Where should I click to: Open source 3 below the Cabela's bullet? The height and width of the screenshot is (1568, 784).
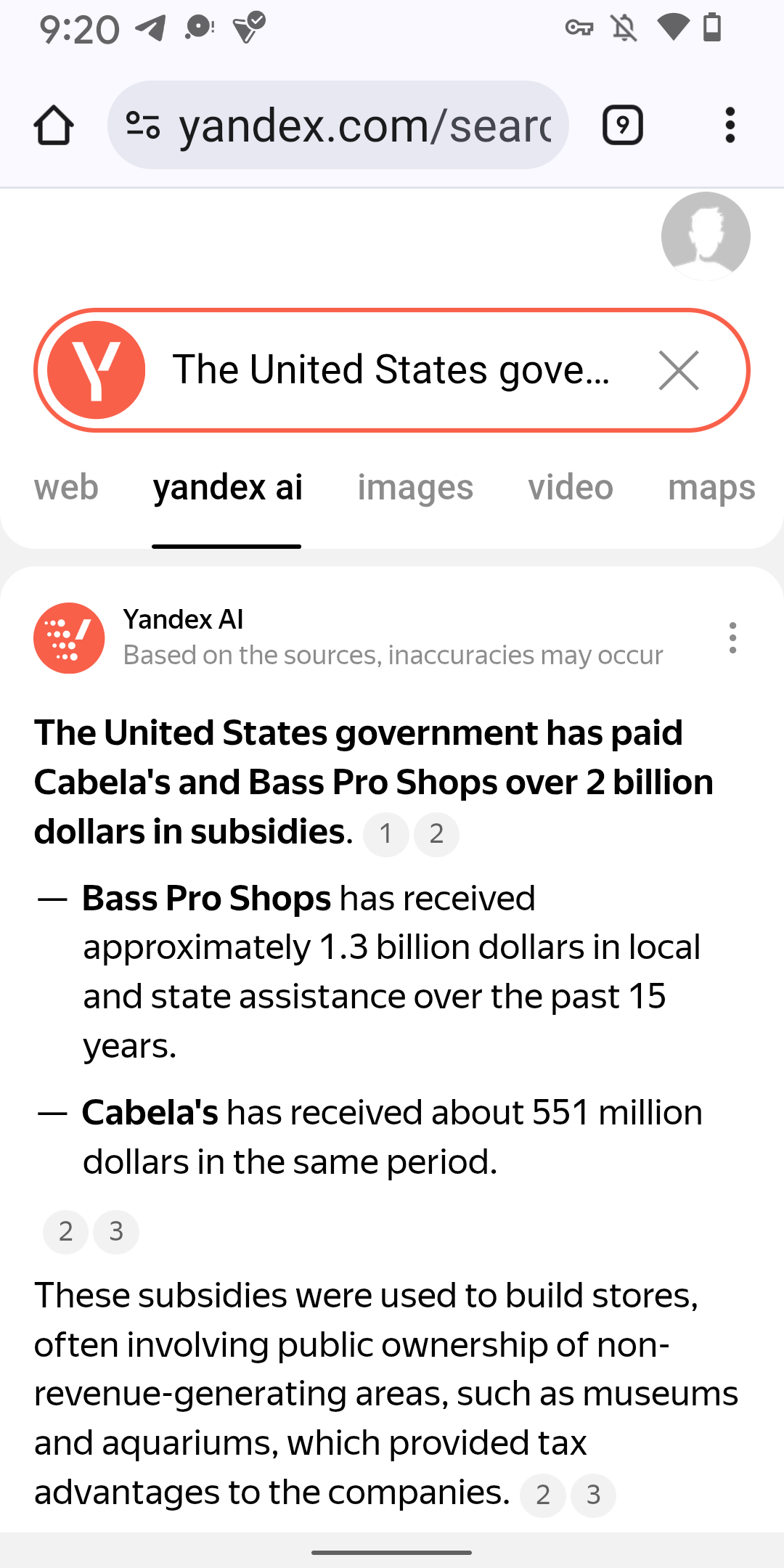(116, 1232)
